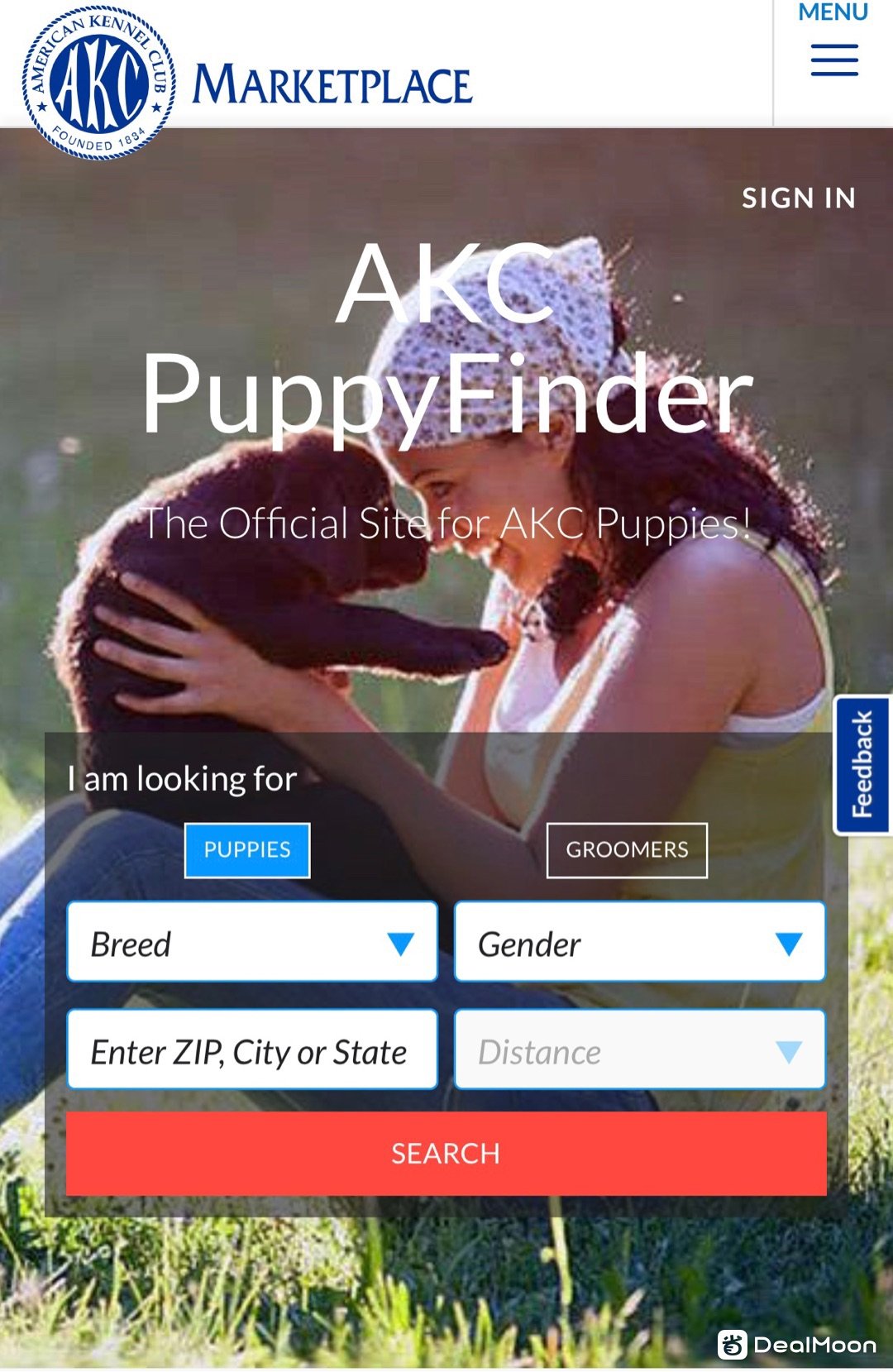
Task: Go to AKC Marketplace home via logo
Action: click(x=248, y=83)
